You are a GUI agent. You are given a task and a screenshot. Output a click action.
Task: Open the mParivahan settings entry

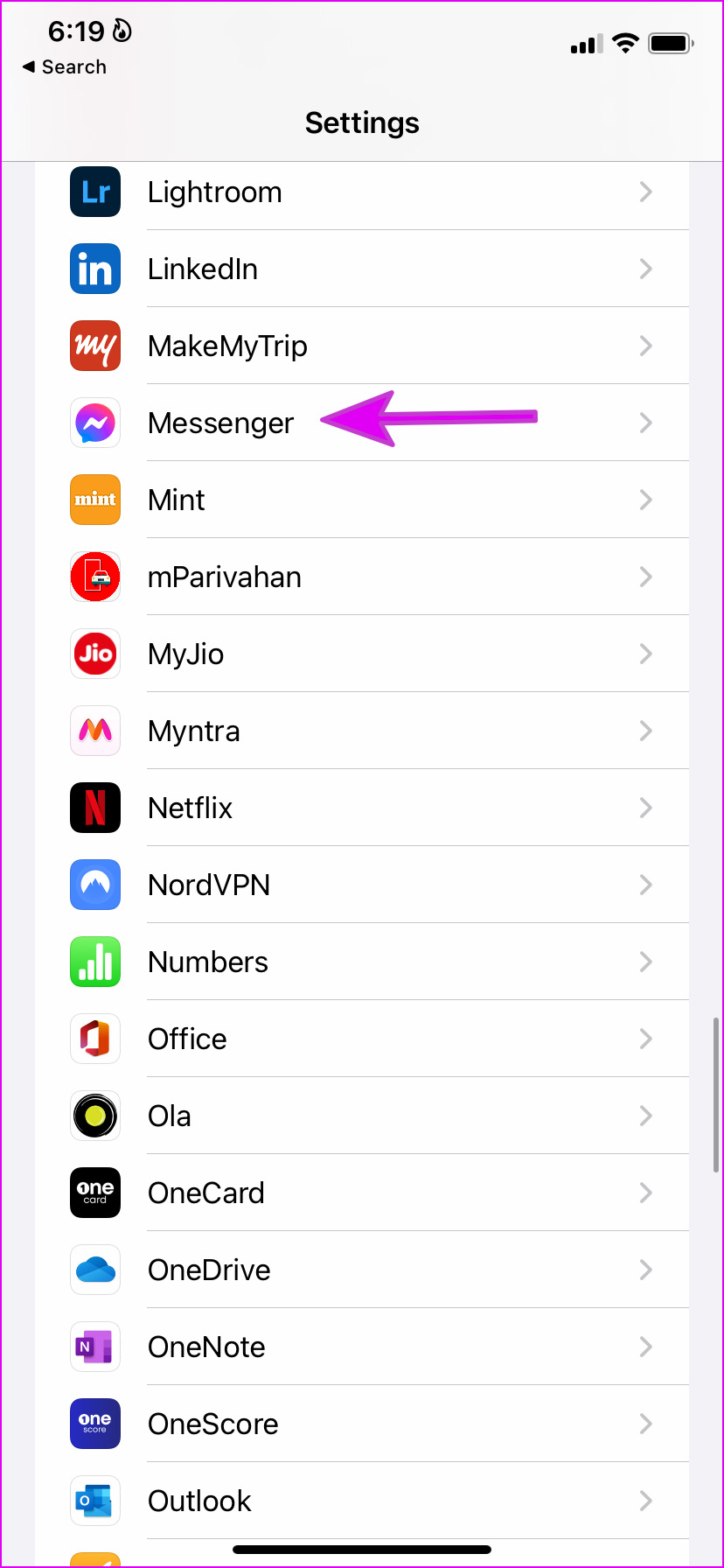(362, 577)
